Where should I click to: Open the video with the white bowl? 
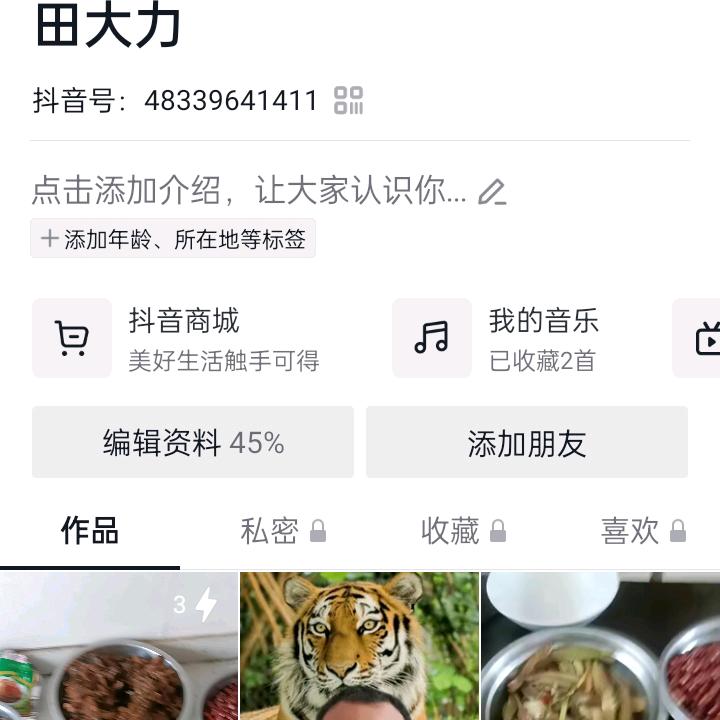click(601, 646)
